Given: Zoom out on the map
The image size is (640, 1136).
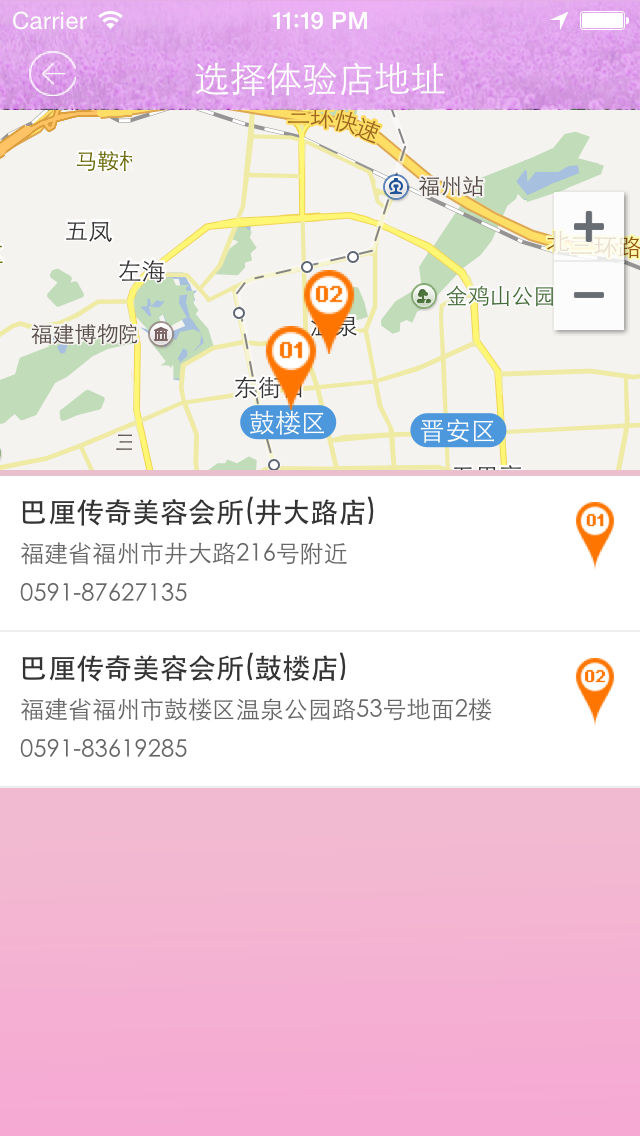Looking at the screenshot, I should tap(589, 295).
